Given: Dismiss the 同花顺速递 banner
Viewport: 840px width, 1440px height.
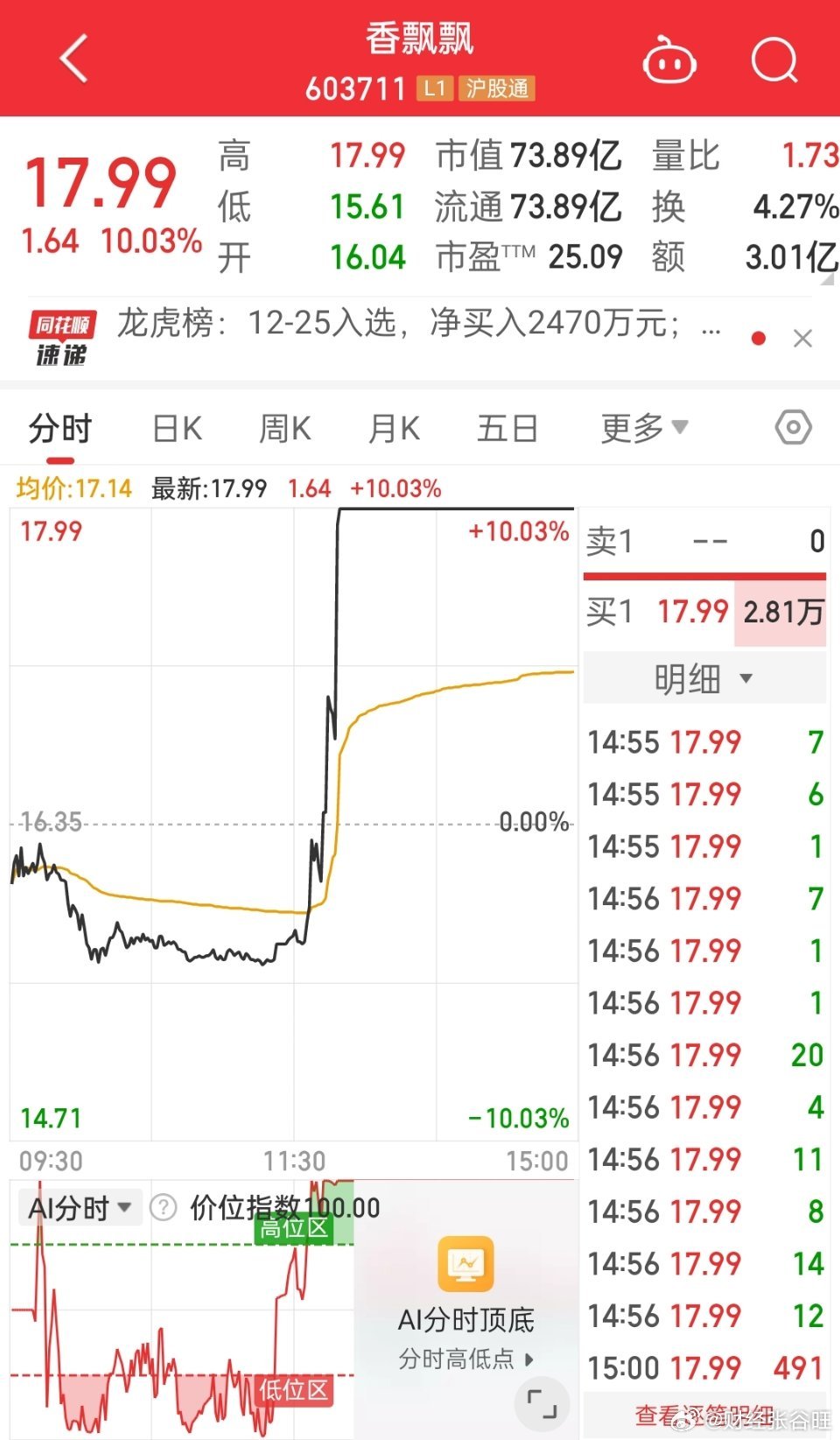Looking at the screenshot, I should [802, 338].
